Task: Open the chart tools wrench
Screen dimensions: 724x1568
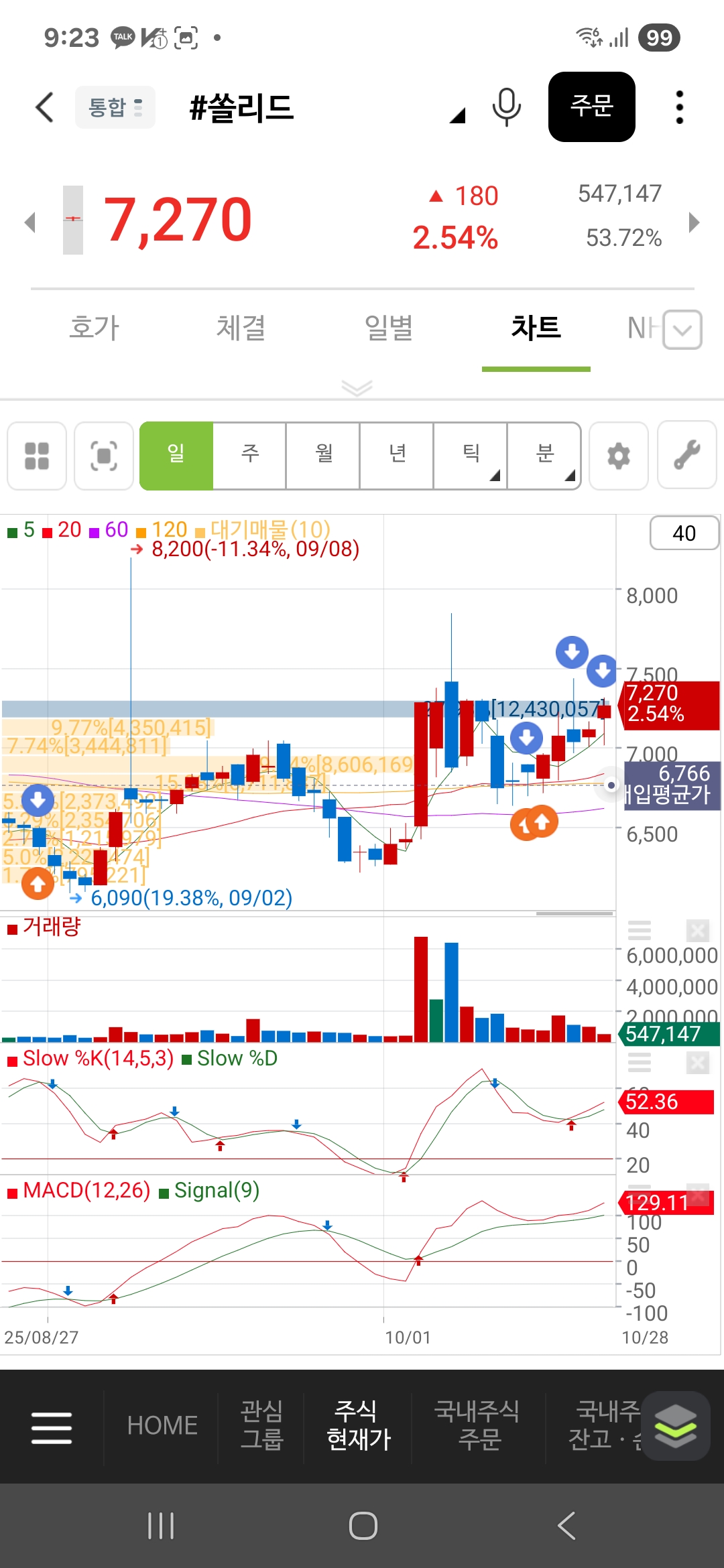Action: click(x=687, y=456)
